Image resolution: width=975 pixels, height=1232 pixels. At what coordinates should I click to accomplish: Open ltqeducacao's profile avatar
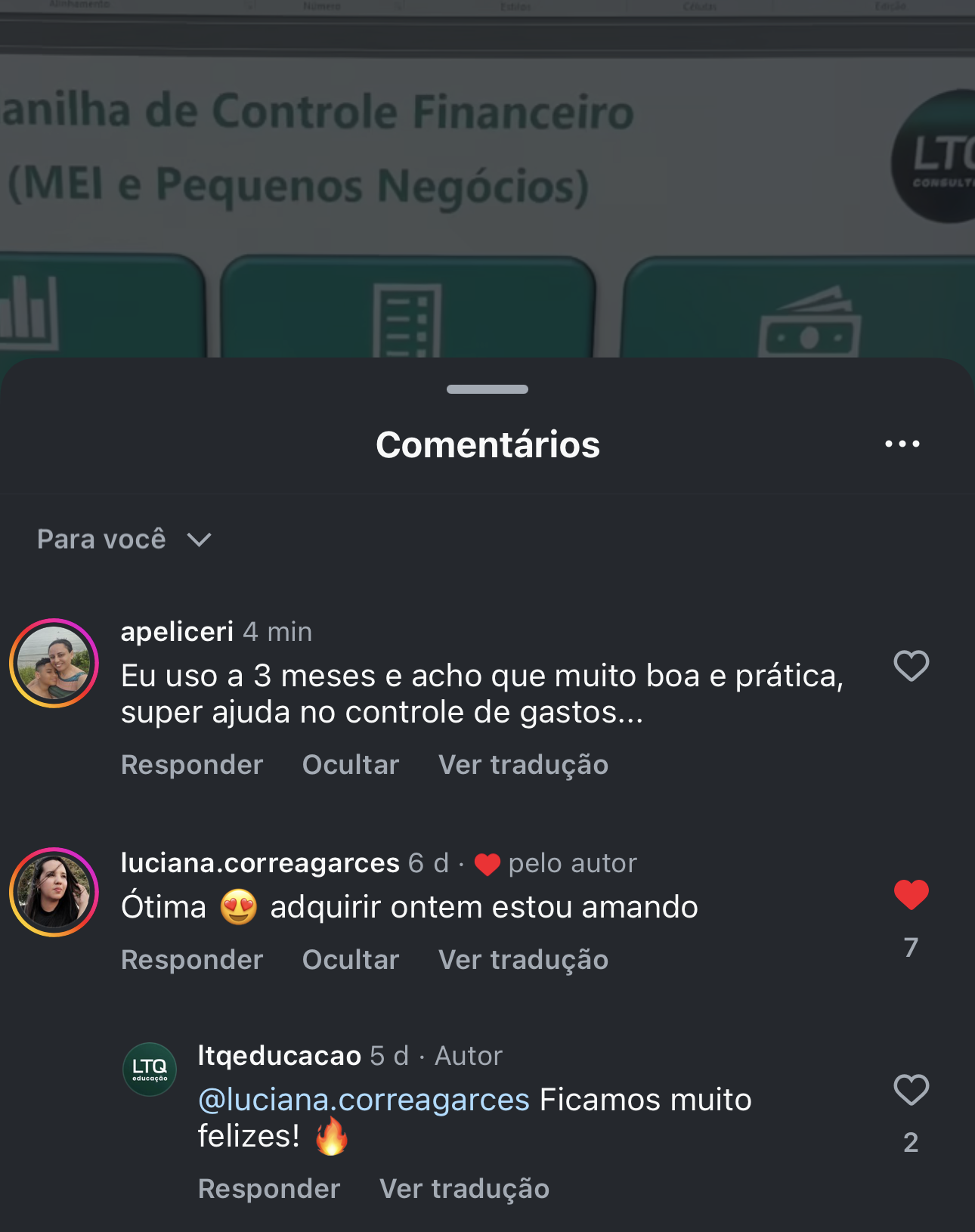150,1069
